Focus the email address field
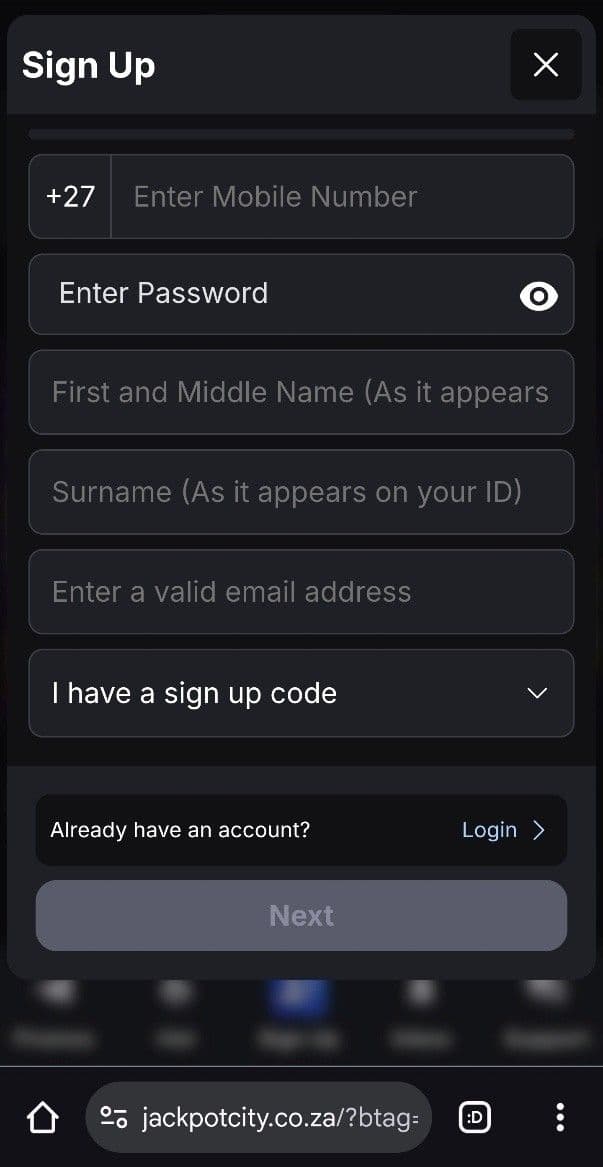The height and width of the screenshot is (1167, 603). pyautogui.click(x=301, y=592)
